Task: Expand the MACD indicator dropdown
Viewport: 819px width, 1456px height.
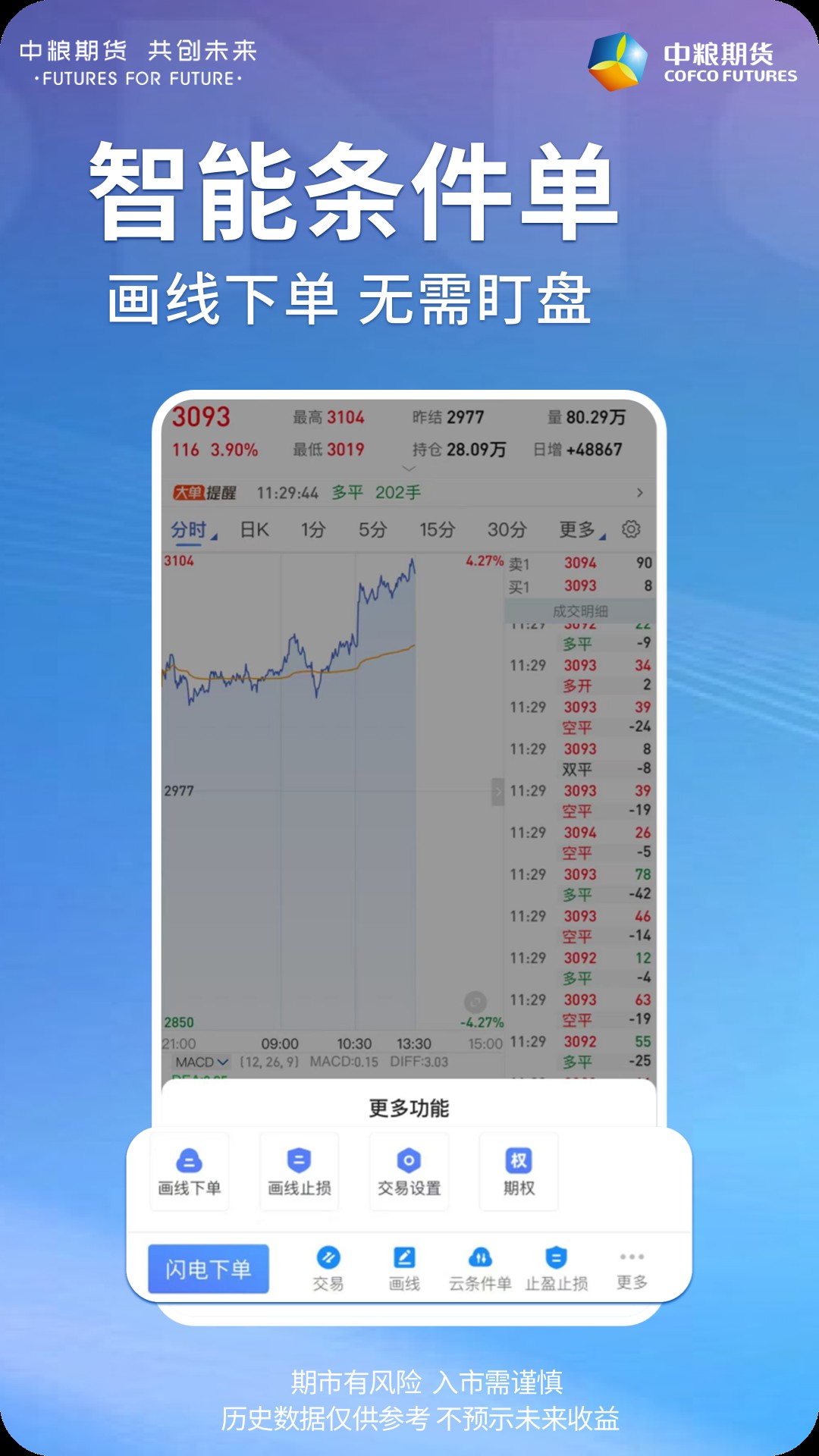Action: (199, 1062)
